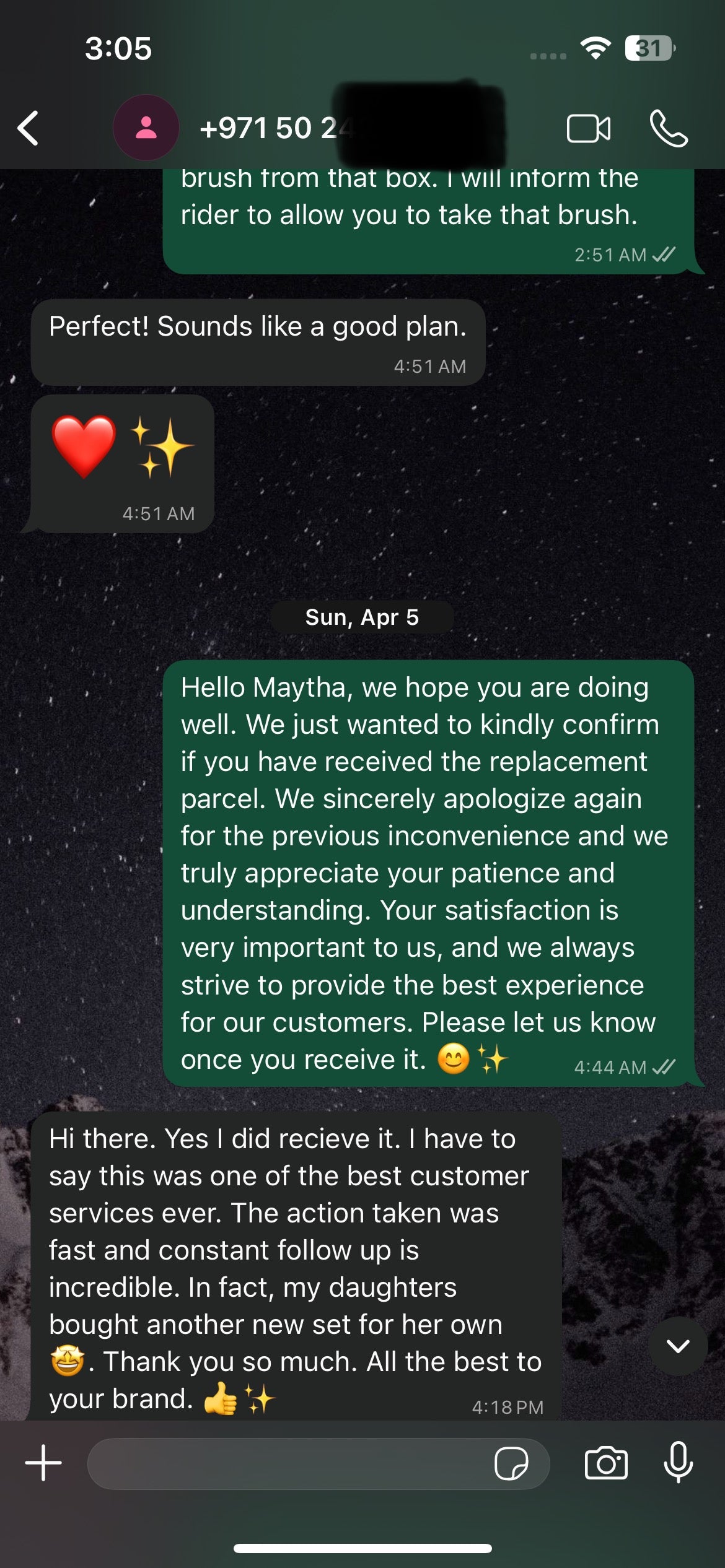Tap the microphone to record voice message
This screenshot has height=1568, width=725.
pyautogui.click(x=679, y=1462)
